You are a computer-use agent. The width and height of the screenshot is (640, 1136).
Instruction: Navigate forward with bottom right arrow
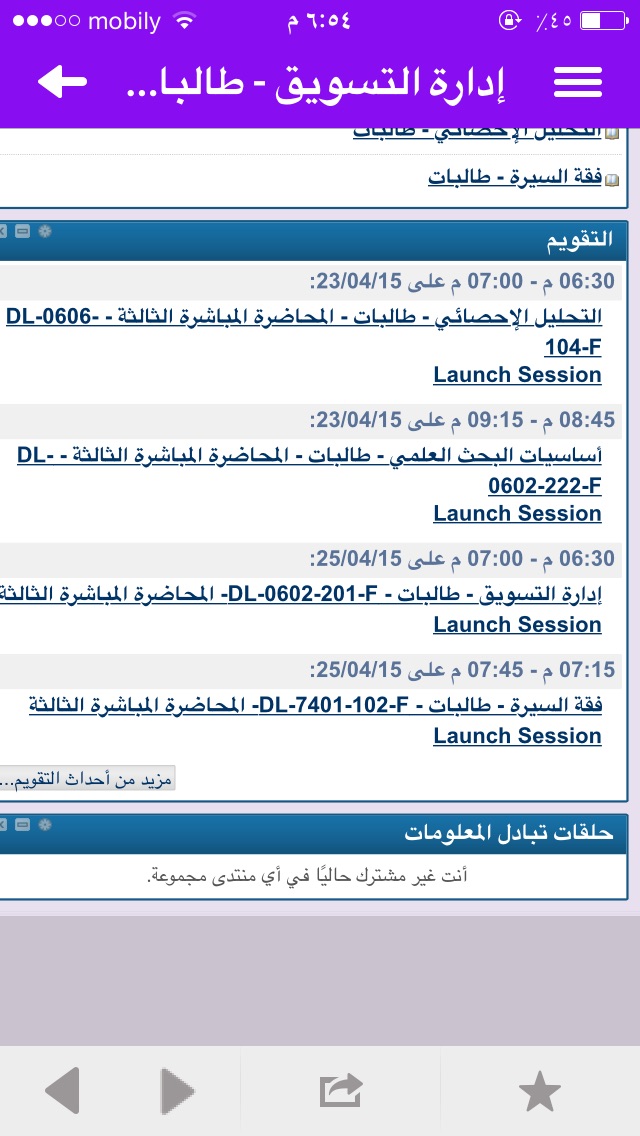(x=178, y=1090)
